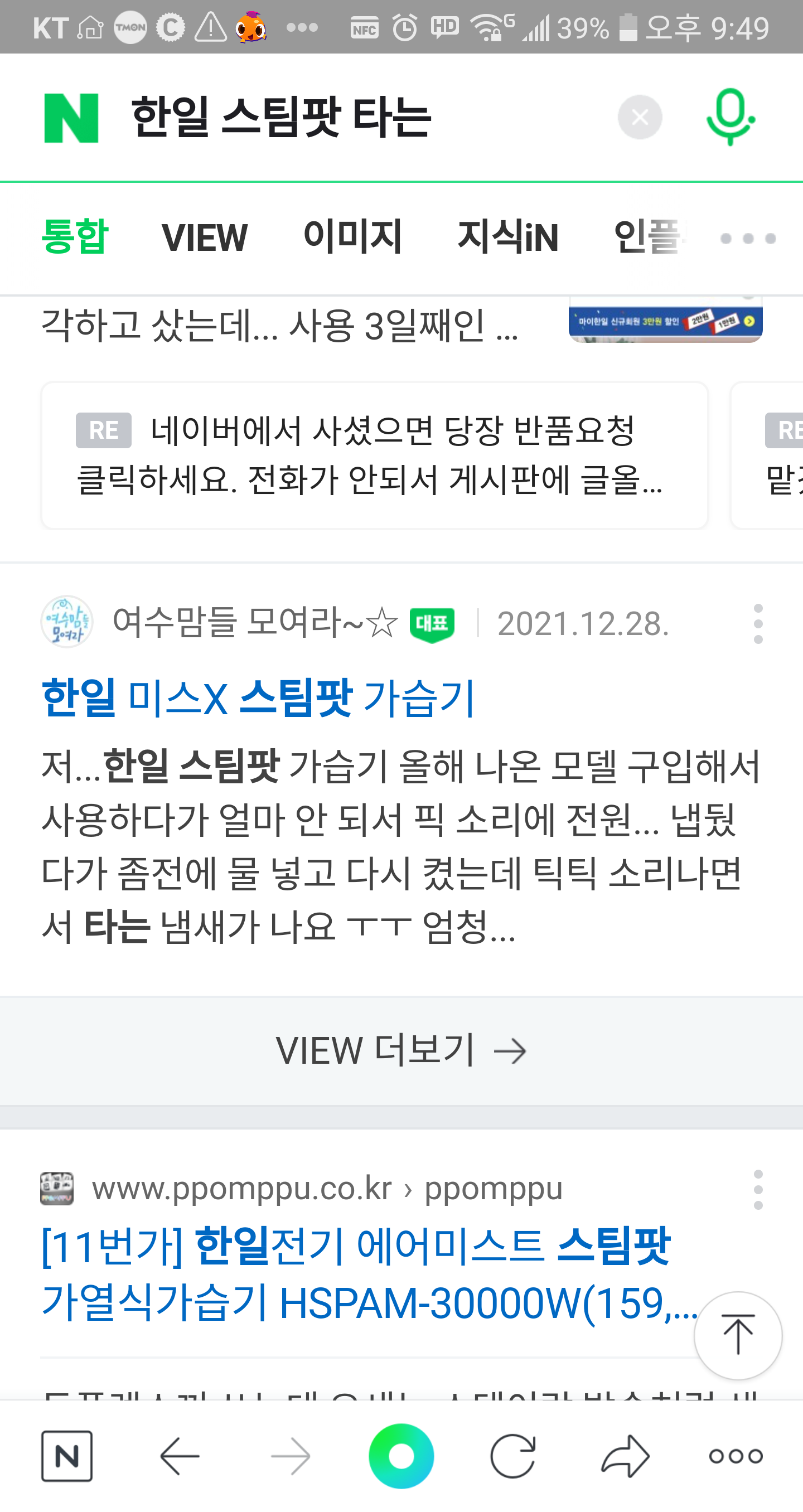Switch to the 이미지 tab
Viewport: 803px width, 1512px height.
352,237
